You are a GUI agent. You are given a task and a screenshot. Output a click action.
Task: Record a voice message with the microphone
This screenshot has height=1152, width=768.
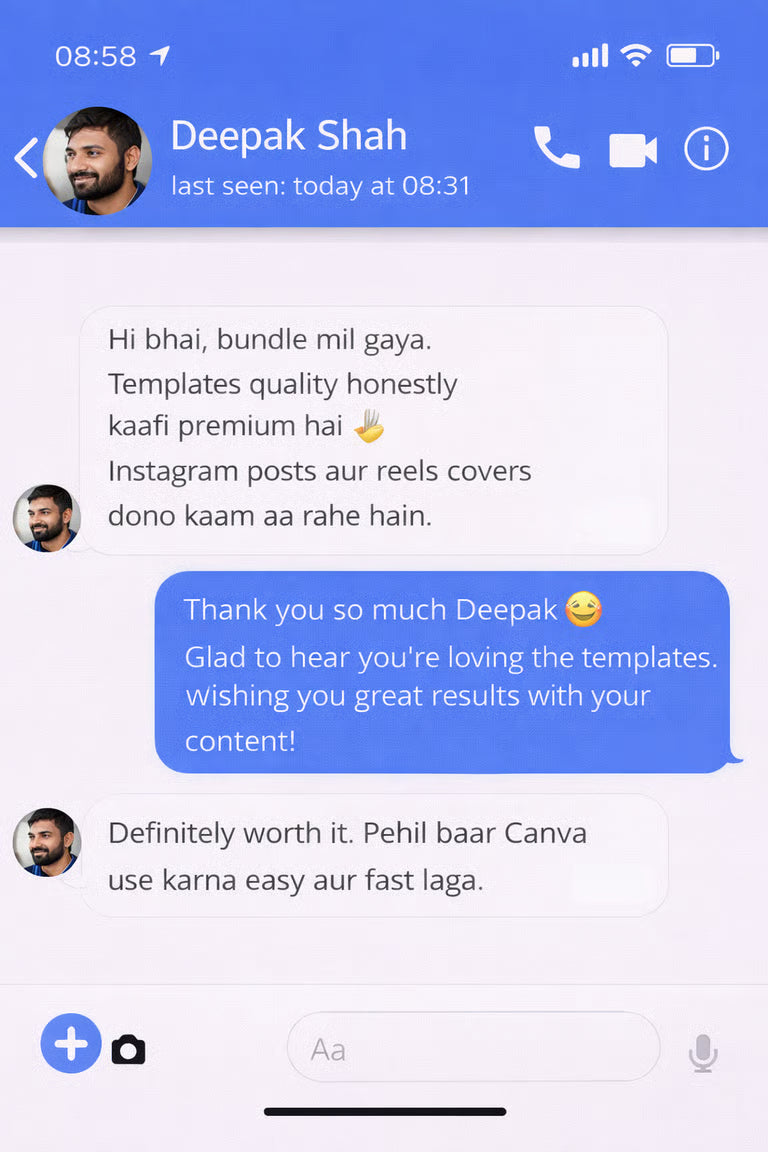point(703,1052)
